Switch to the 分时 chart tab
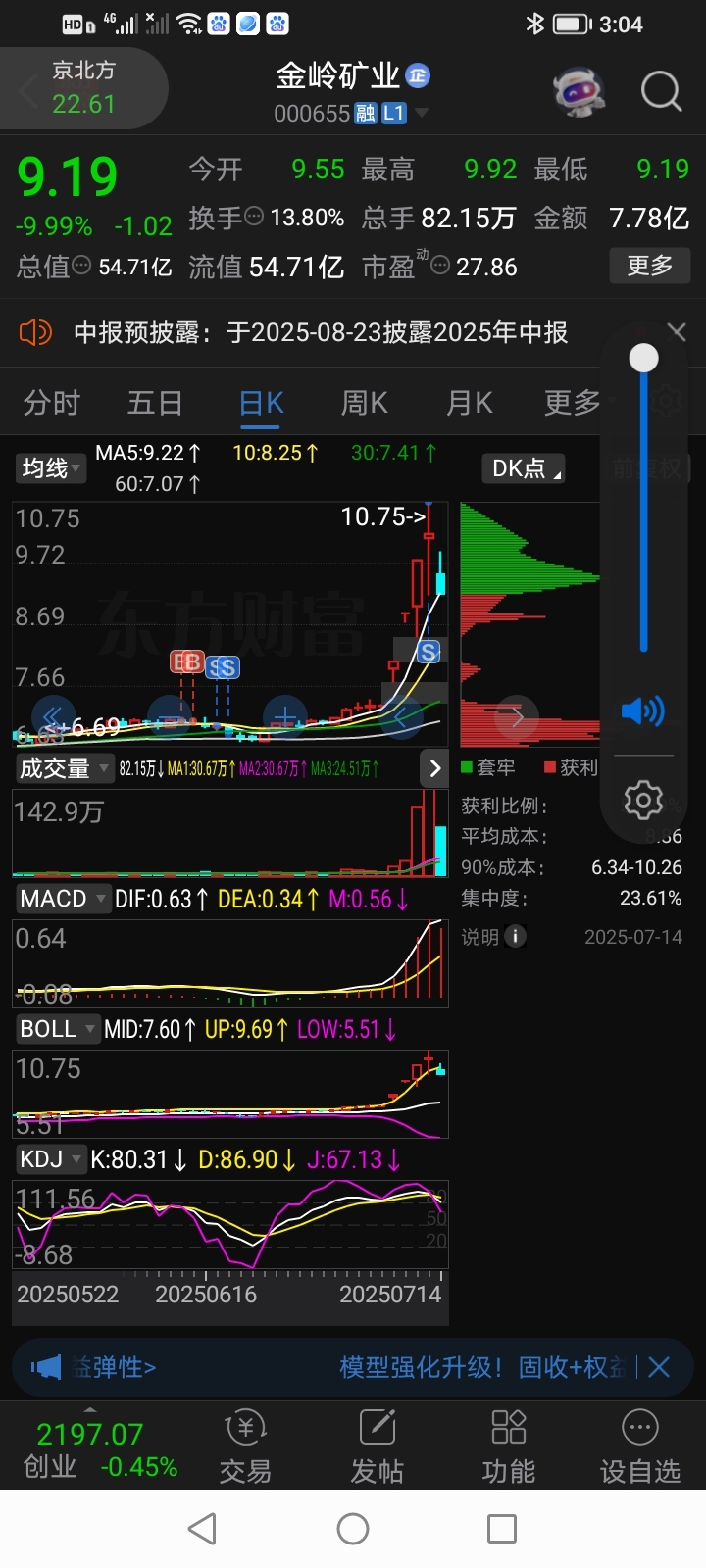The width and height of the screenshot is (706, 1568). point(51,403)
